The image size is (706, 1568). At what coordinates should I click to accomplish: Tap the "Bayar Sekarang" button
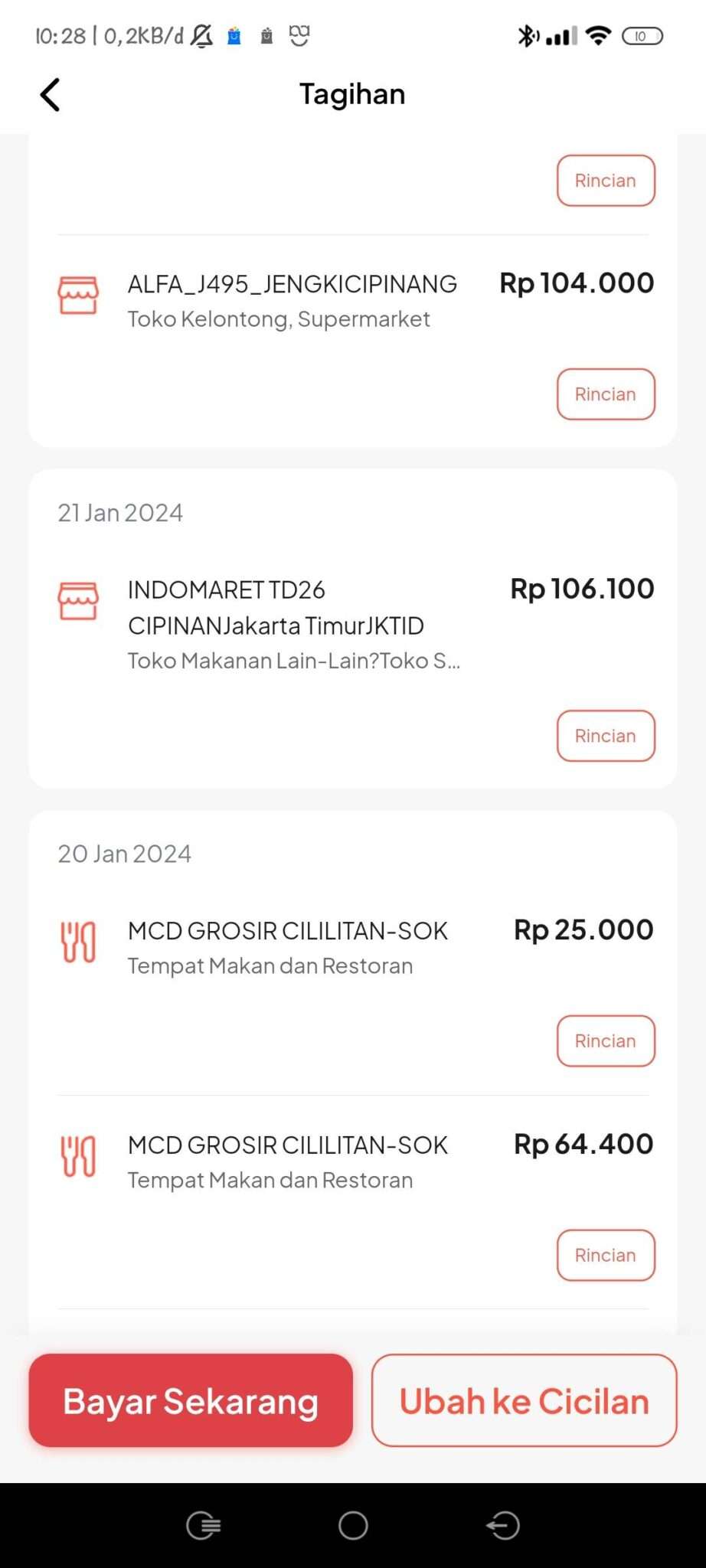click(x=190, y=1401)
